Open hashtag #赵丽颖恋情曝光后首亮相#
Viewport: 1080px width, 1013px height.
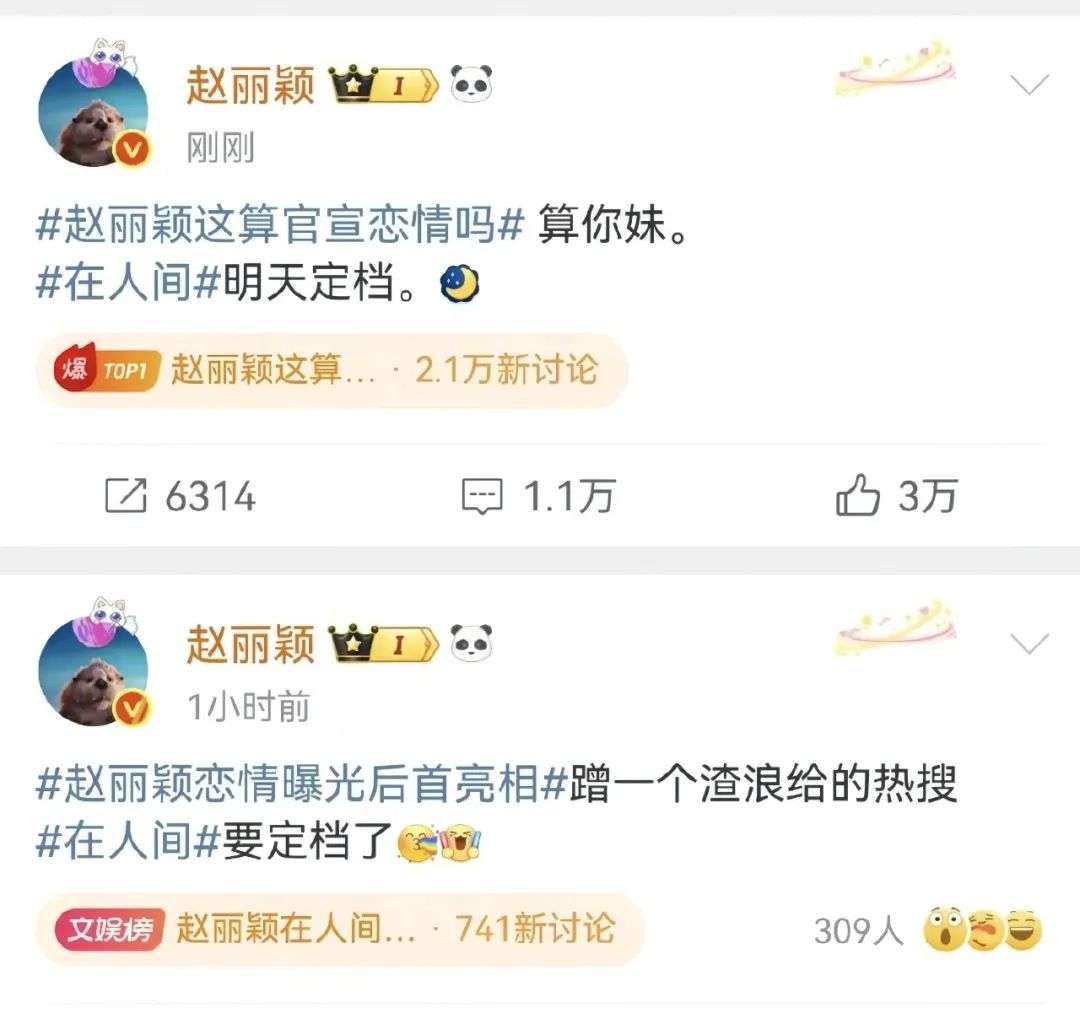pyautogui.click(x=302, y=785)
